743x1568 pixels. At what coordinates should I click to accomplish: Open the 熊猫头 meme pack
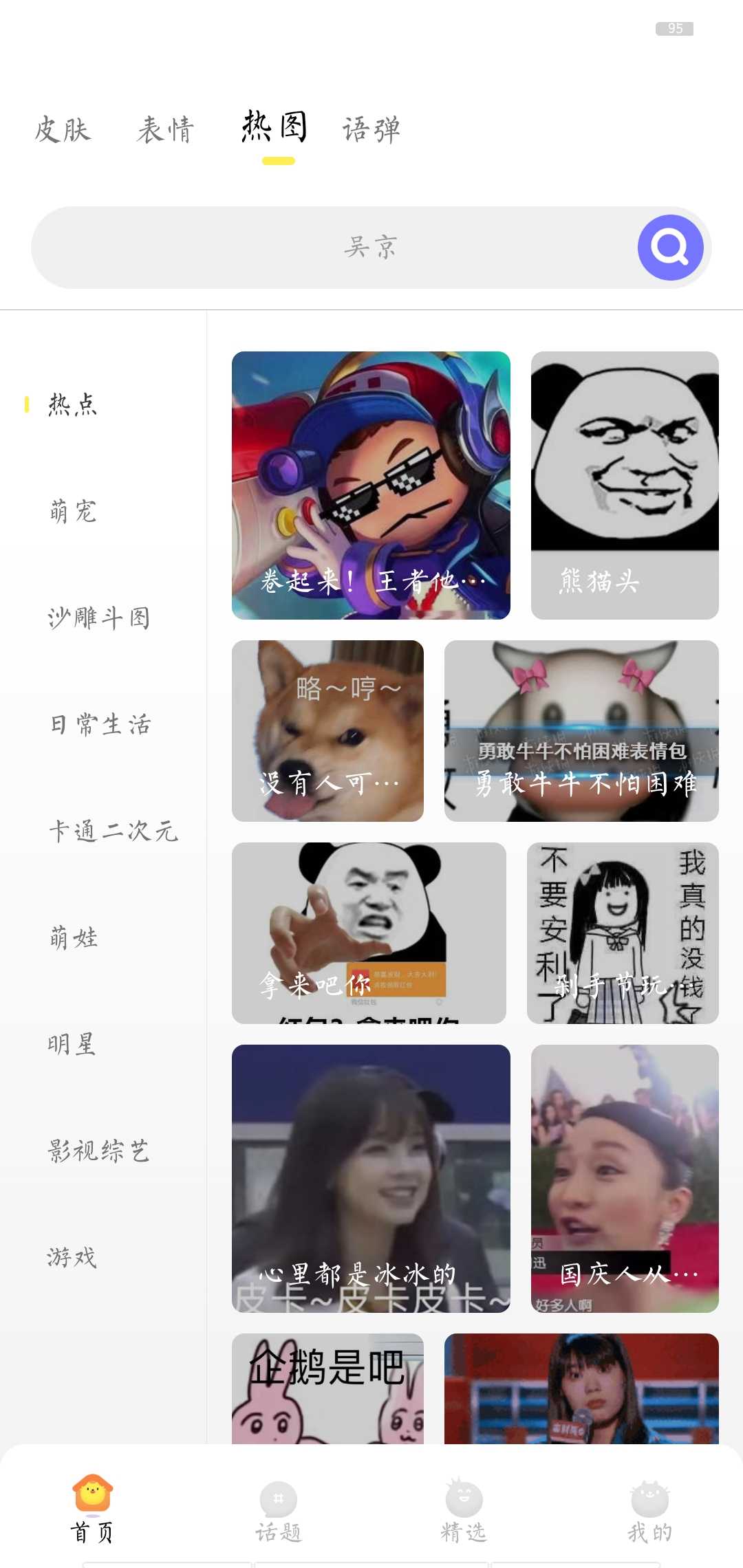point(624,486)
